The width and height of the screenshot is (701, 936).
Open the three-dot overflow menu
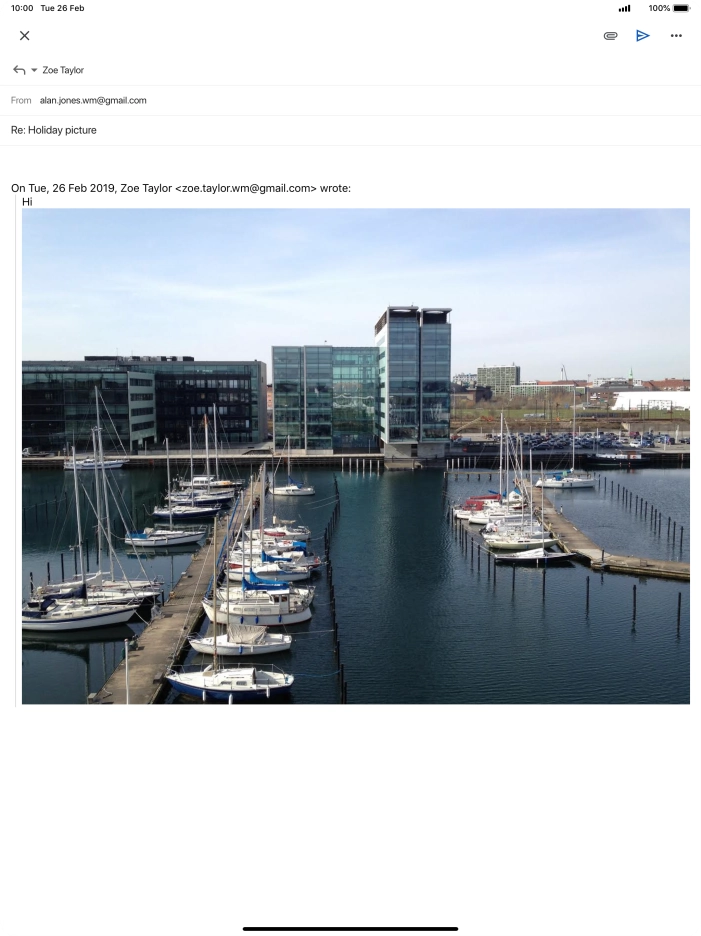point(676,36)
